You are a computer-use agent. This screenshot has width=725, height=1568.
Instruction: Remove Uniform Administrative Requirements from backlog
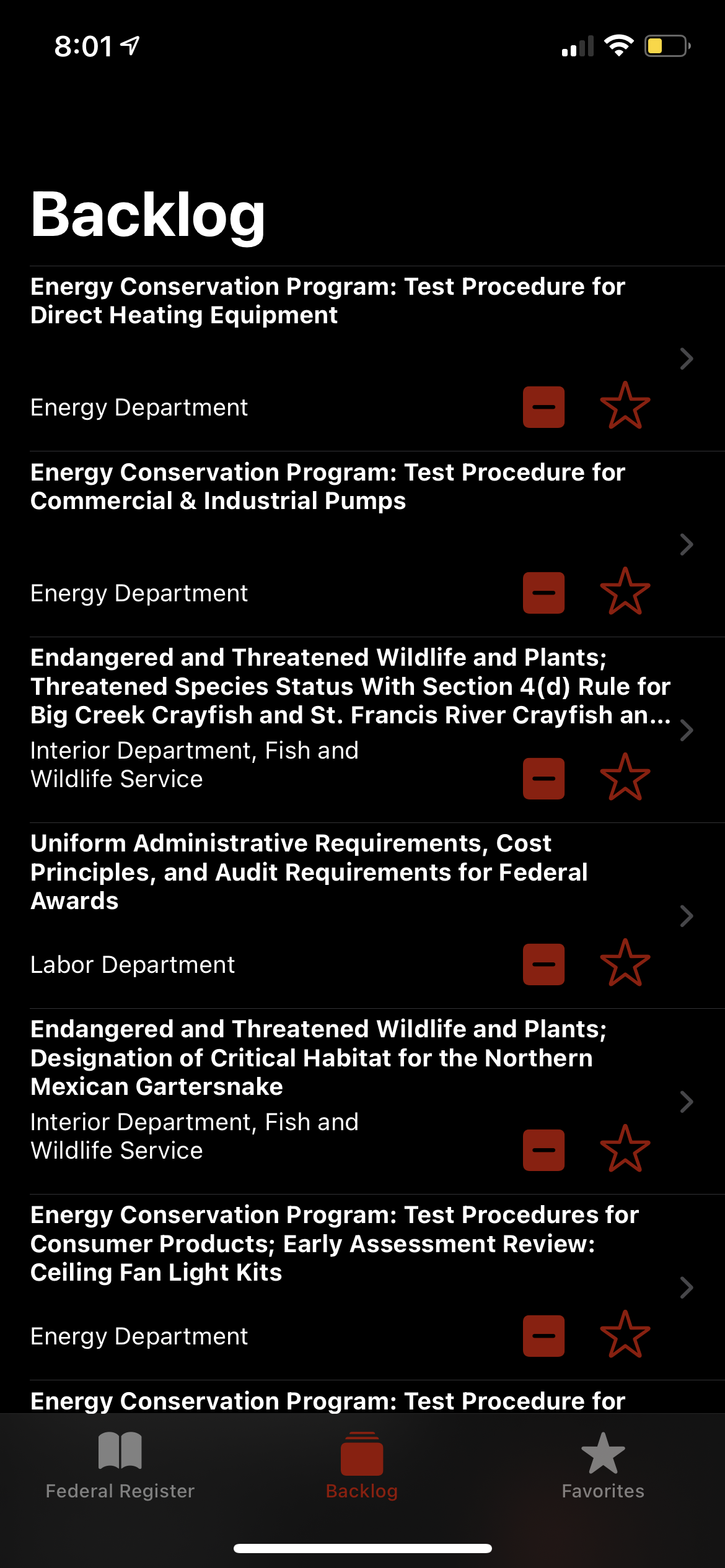tap(543, 964)
